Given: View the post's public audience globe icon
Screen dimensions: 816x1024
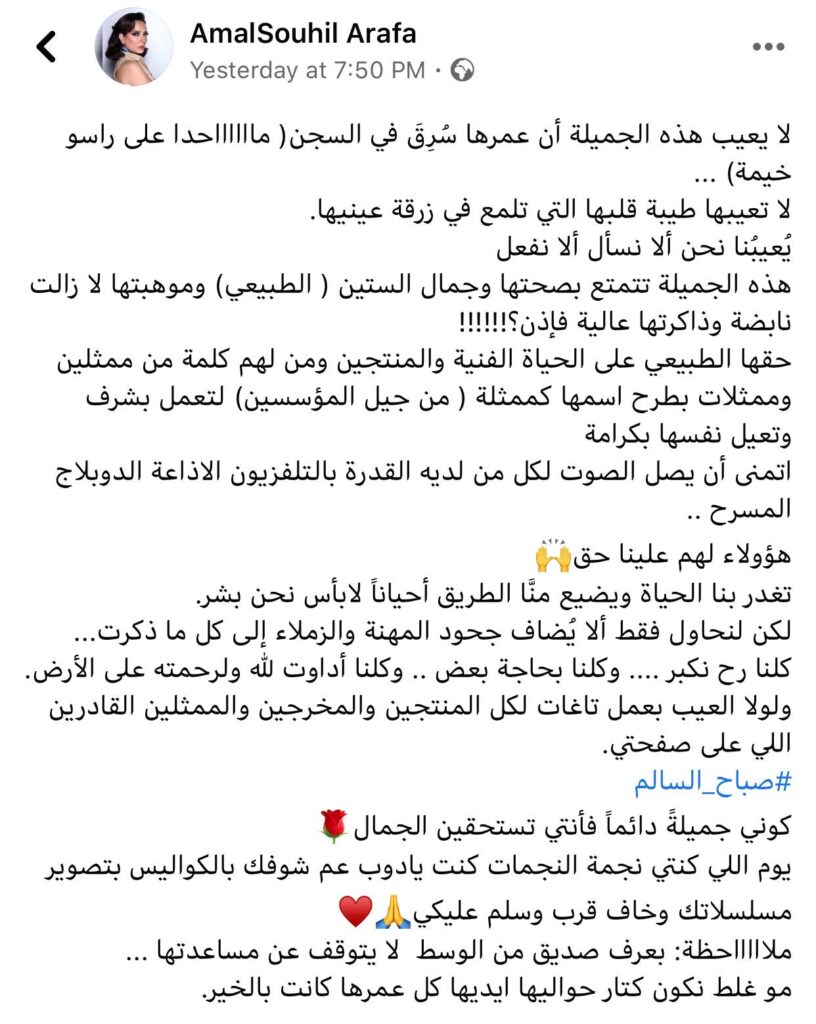Looking at the screenshot, I should coord(462,71).
